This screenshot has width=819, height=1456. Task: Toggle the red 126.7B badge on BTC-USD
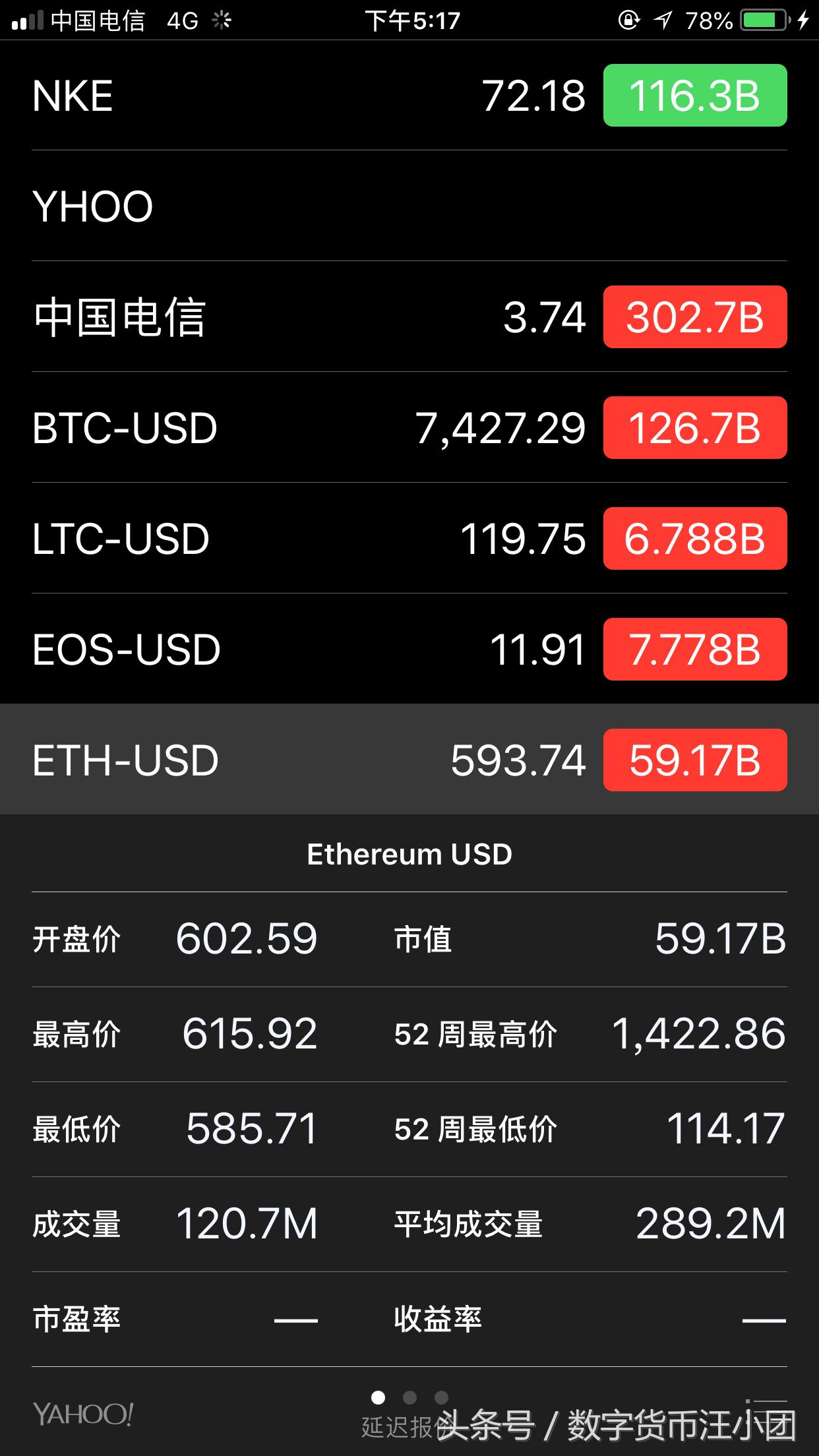[x=693, y=429]
